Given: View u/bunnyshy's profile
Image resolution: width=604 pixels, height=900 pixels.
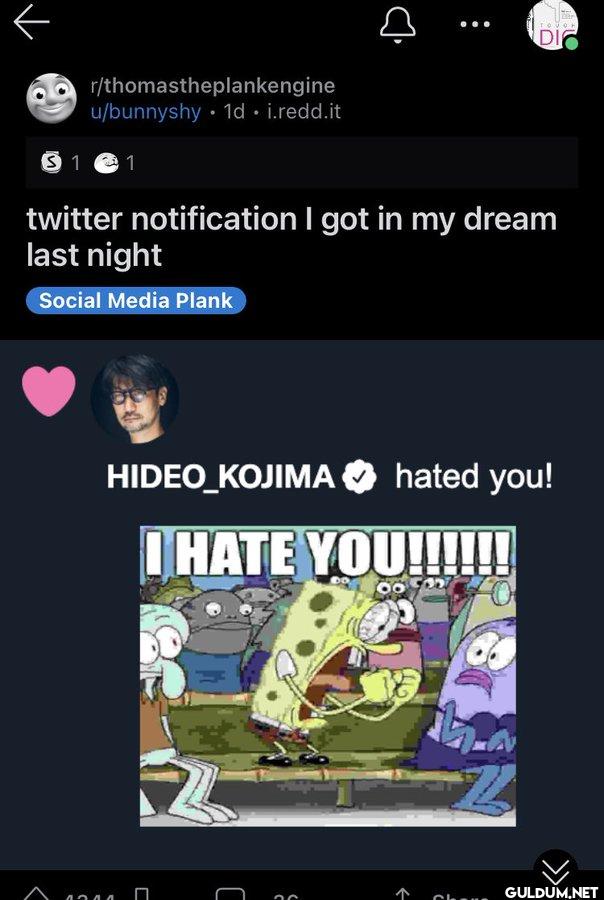Looking at the screenshot, I should click(x=146, y=111).
